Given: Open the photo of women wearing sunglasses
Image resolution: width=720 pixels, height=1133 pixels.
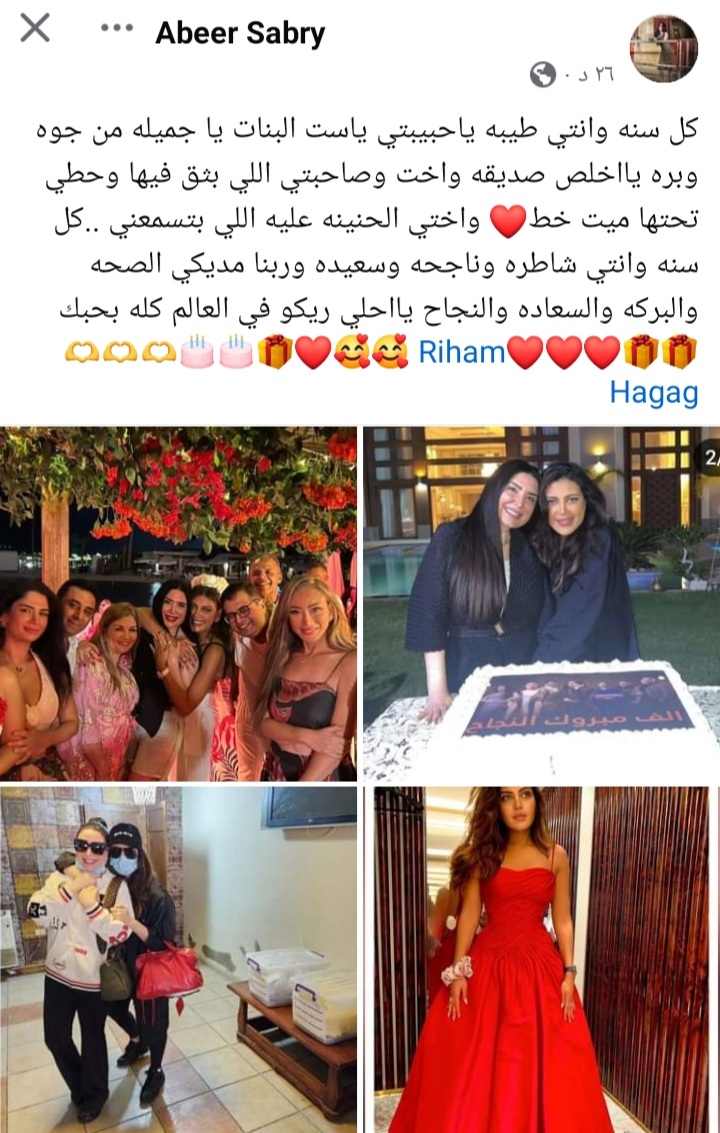Looking at the screenshot, I should click(x=178, y=958).
